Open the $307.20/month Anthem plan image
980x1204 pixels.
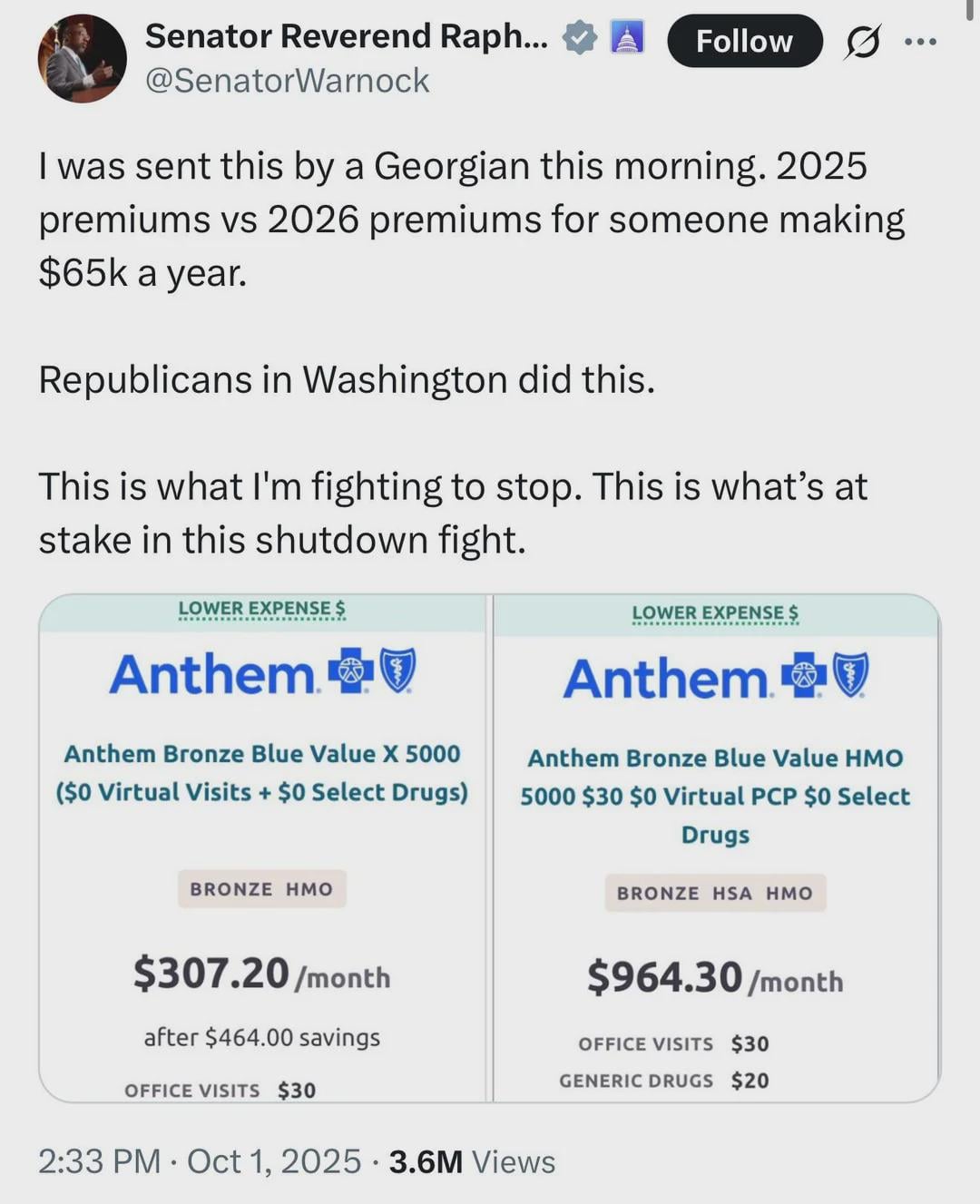(x=263, y=848)
